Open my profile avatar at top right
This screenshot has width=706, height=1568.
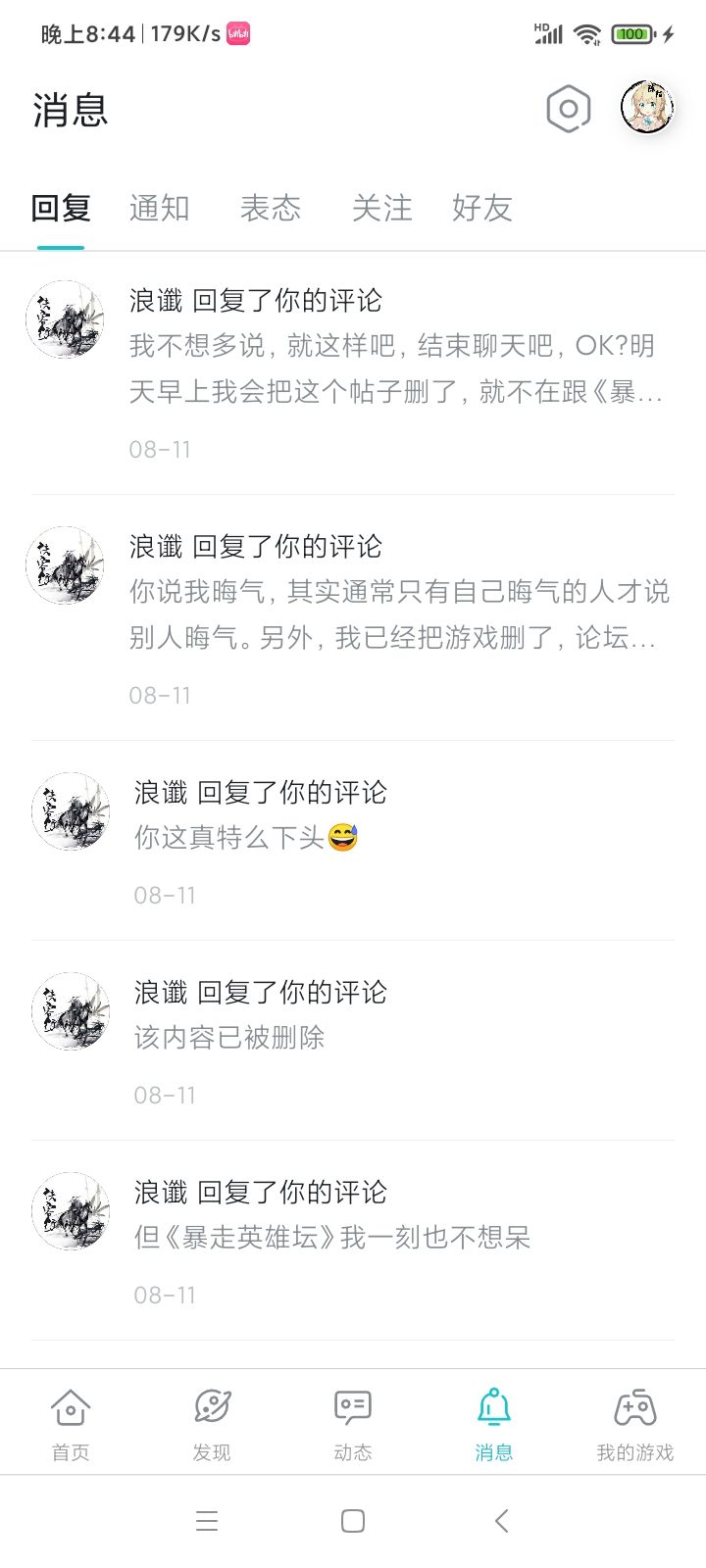coord(647,108)
